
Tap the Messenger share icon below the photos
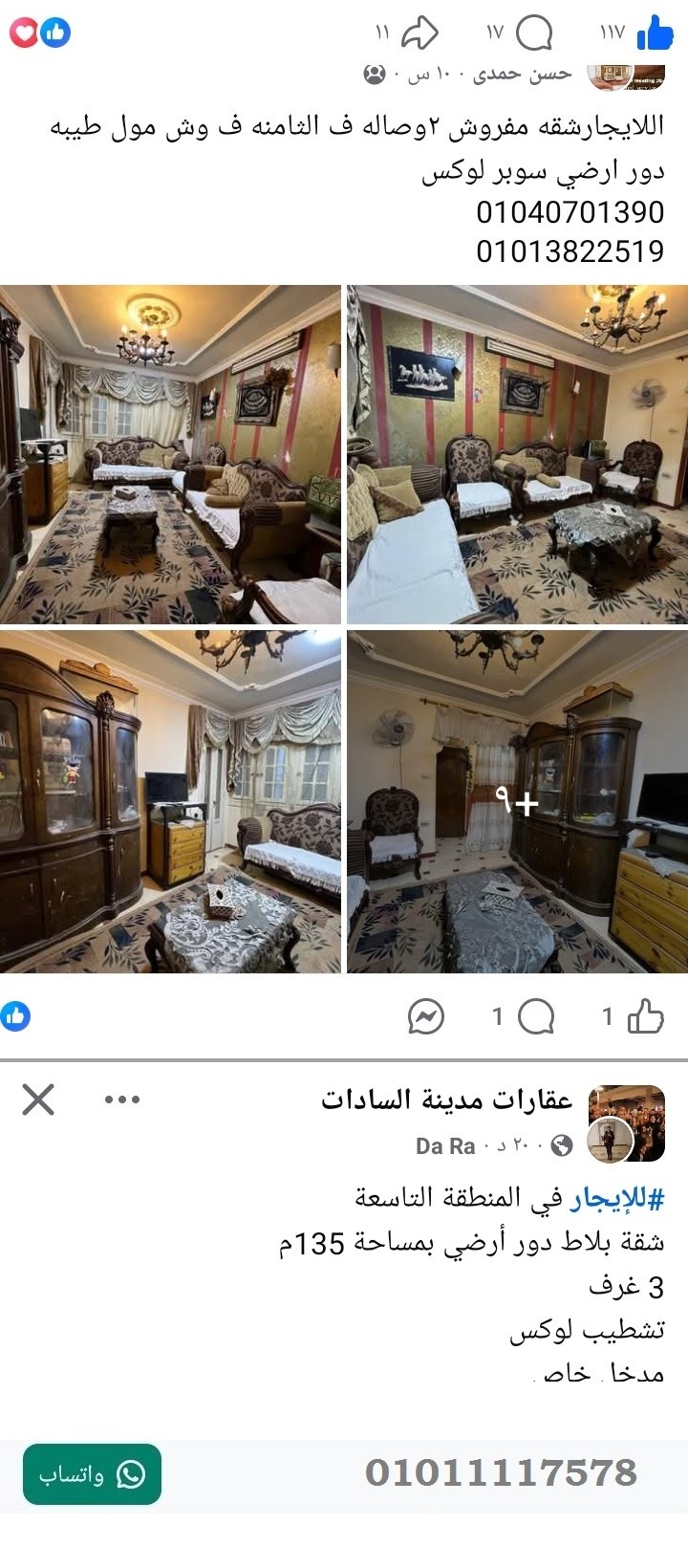(425, 1016)
